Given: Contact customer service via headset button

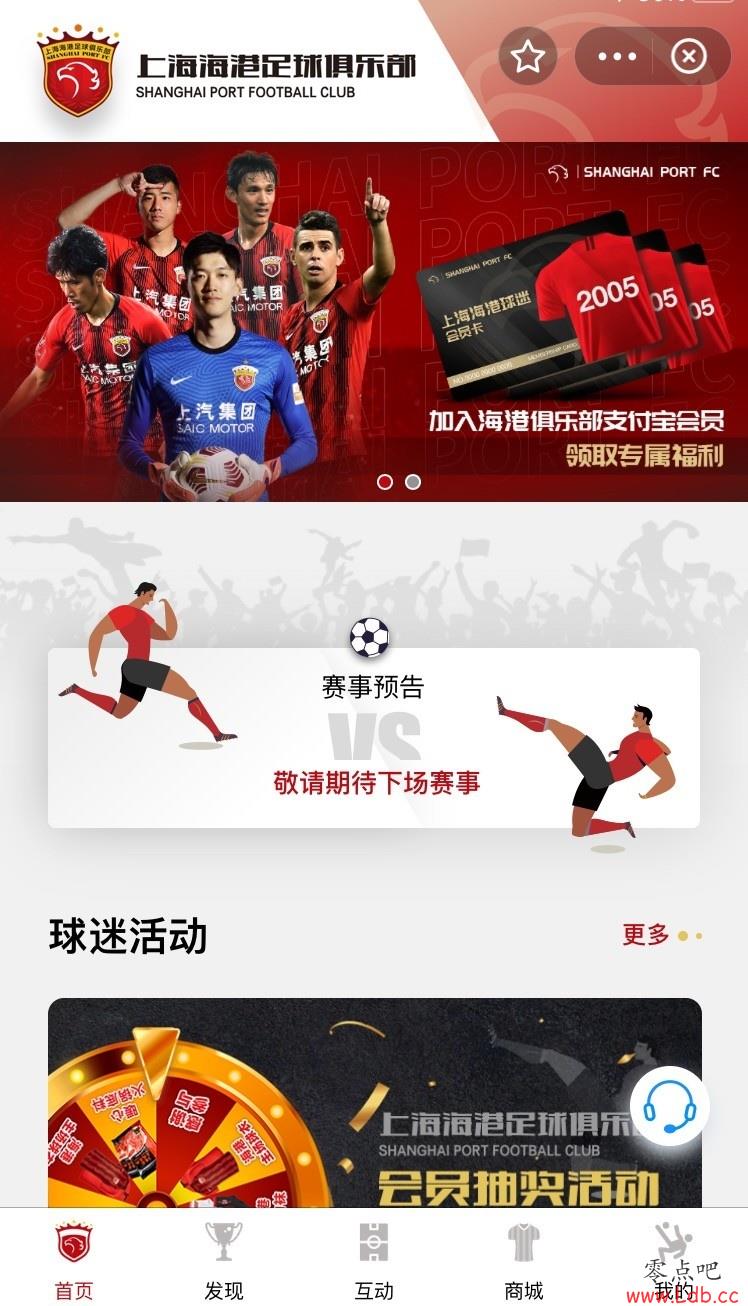Looking at the screenshot, I should [x=669, y=1106].
